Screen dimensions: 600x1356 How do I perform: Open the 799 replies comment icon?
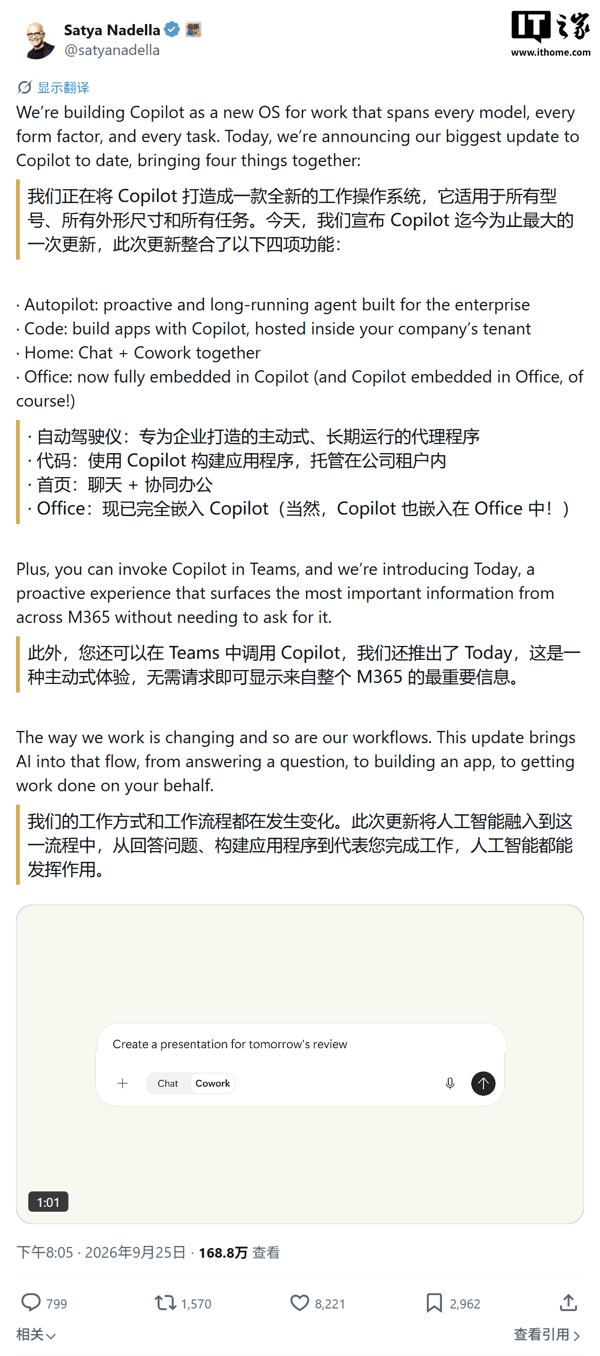click(44, 1303)
